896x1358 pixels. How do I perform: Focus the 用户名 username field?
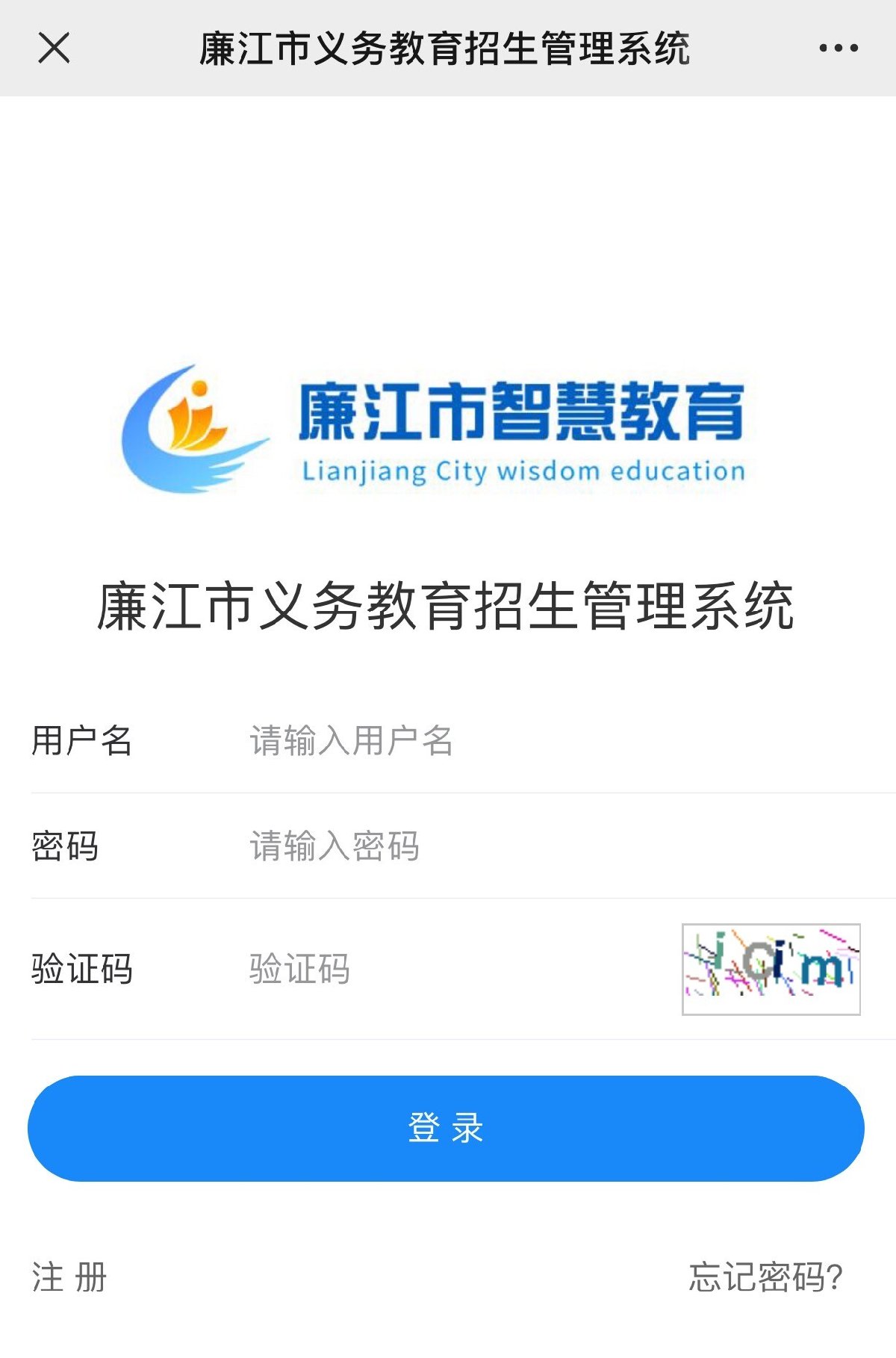523,741
